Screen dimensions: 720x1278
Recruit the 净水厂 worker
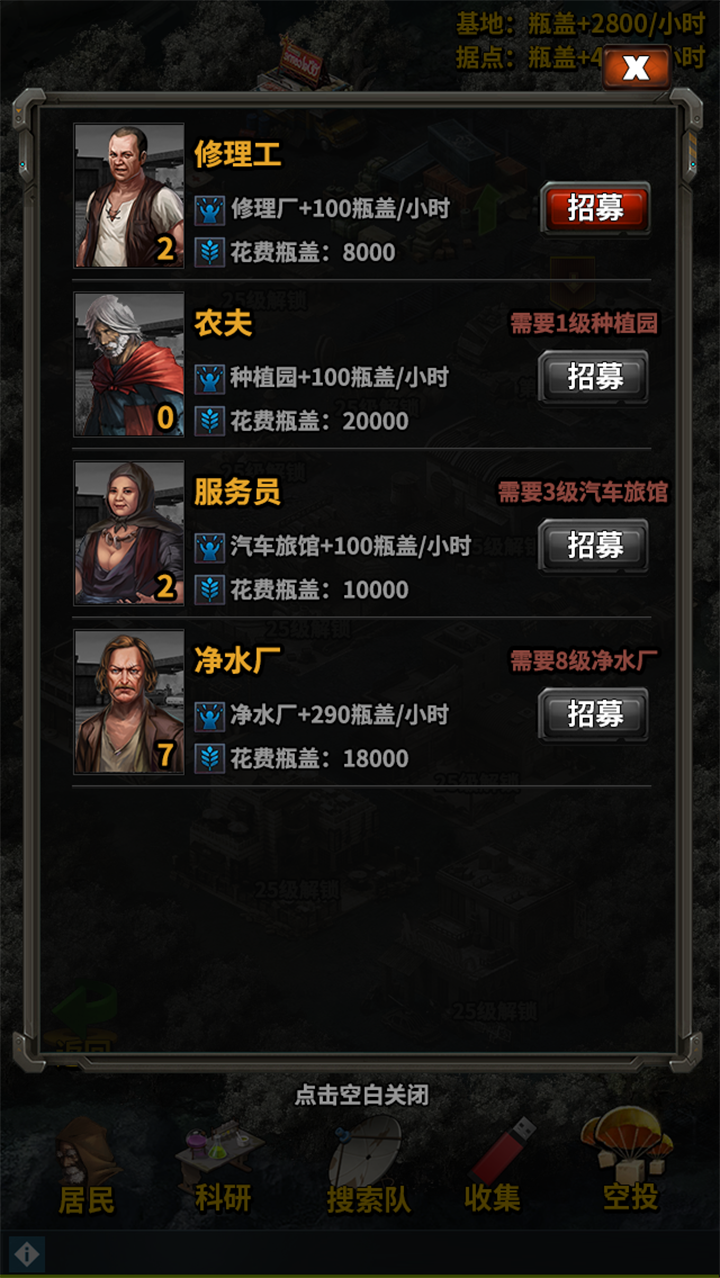(592, 715)
